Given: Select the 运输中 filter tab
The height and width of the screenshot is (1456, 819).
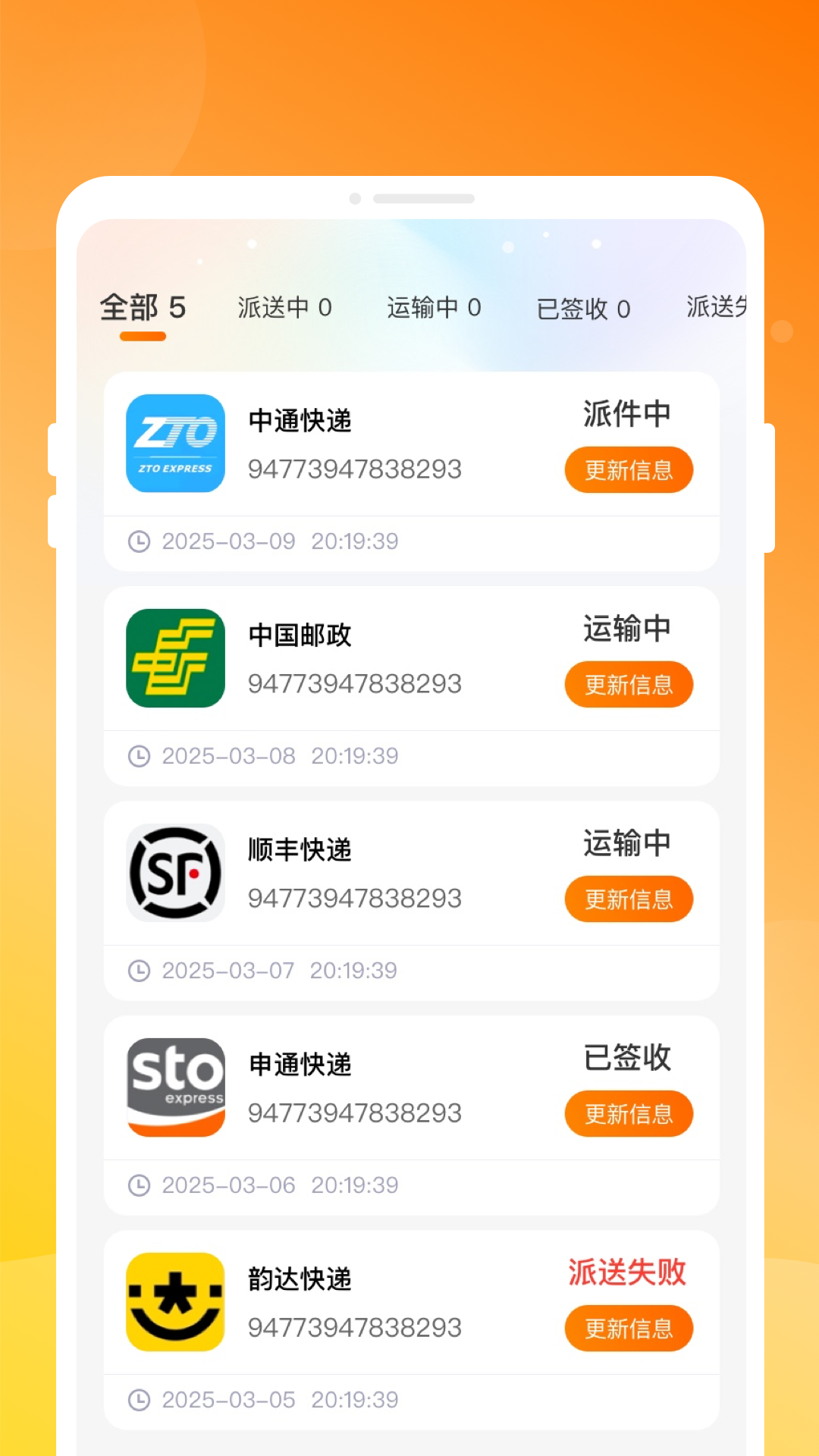Looking at the screenshot, I should [433, 307].
